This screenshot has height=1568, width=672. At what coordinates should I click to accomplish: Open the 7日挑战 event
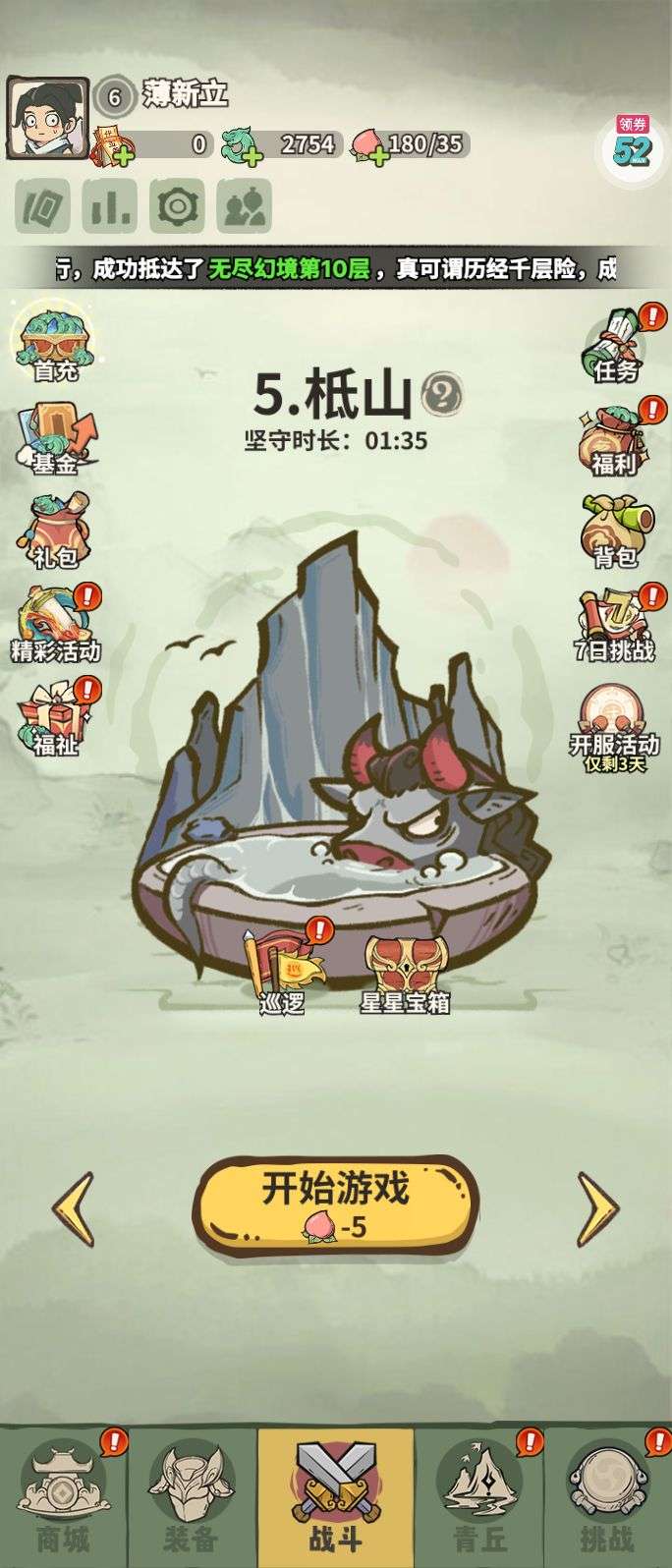tap(616, 625)
